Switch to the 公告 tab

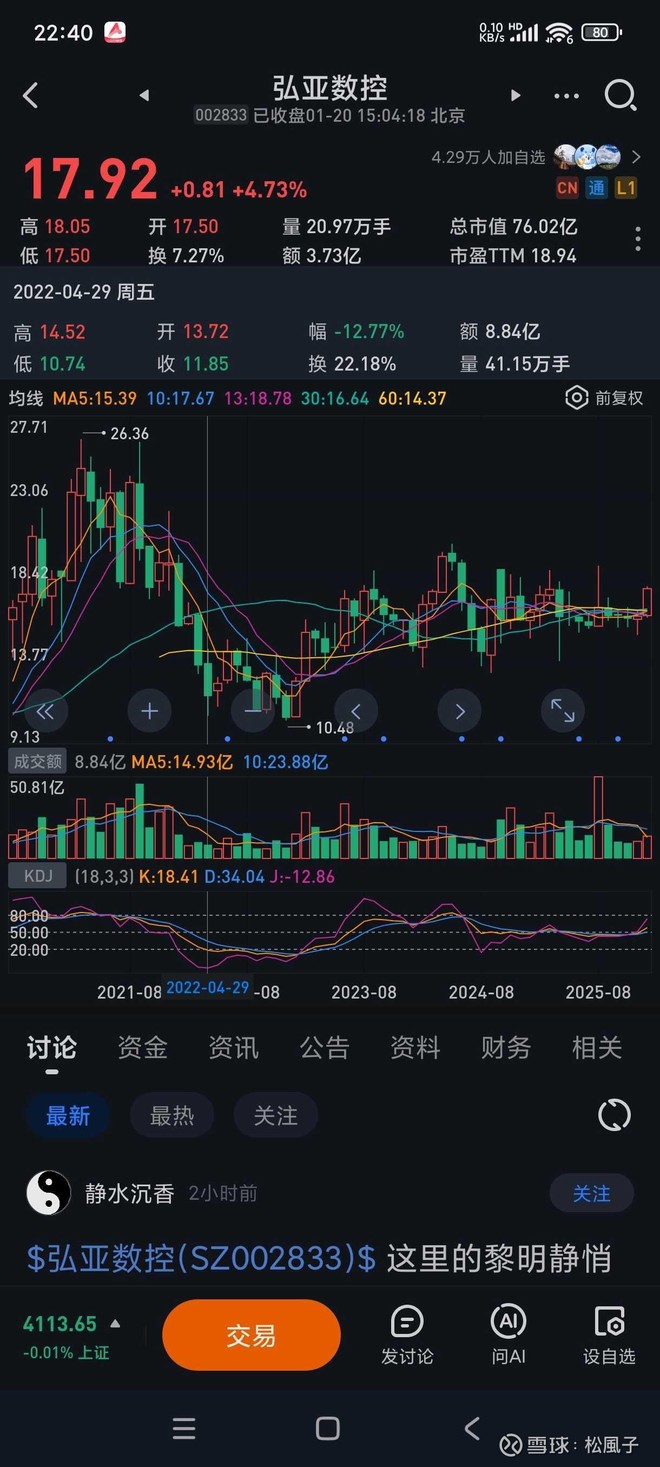[324, 1047]
